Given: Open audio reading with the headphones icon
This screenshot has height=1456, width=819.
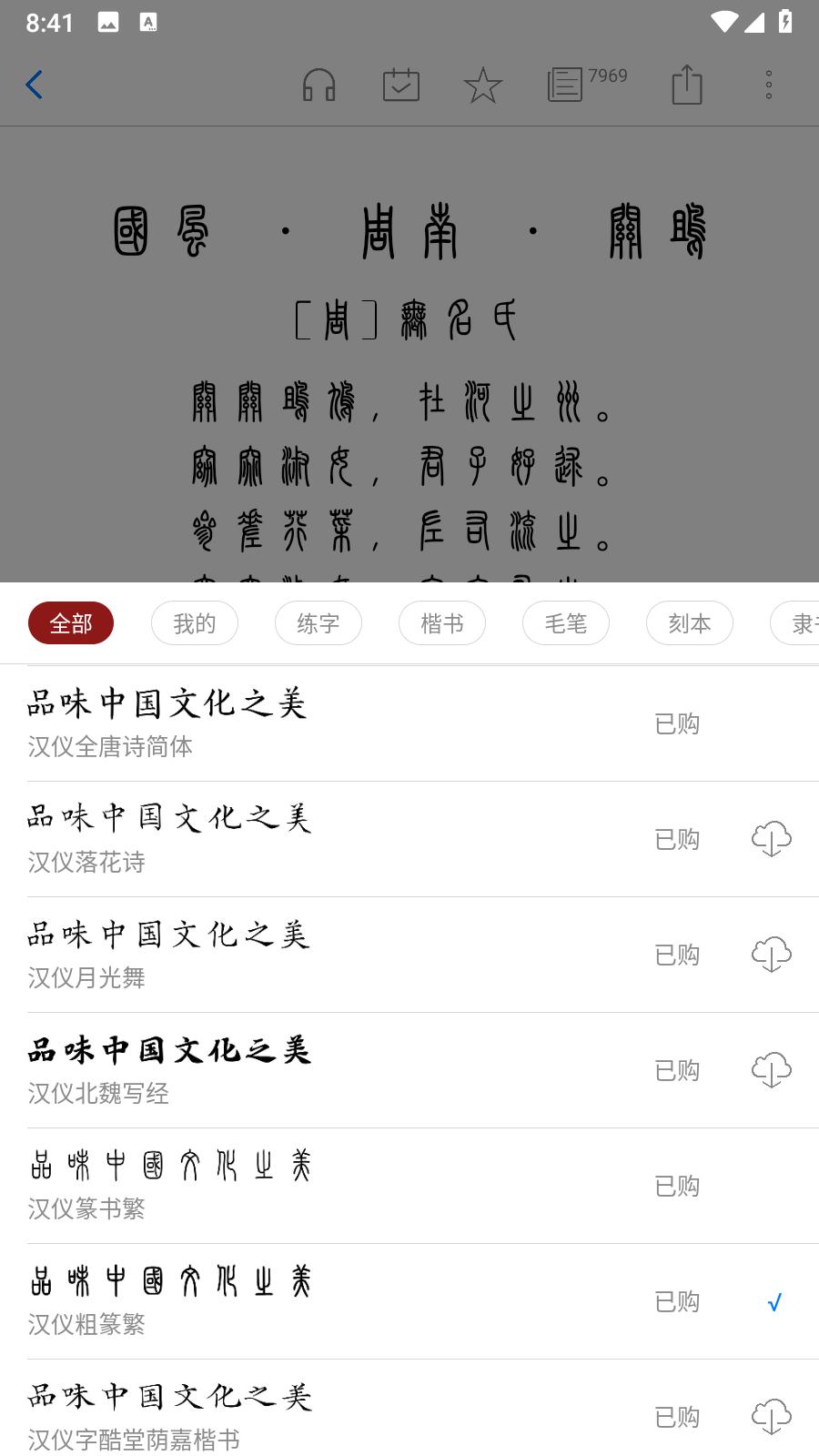Looking at the screenshot, I should pos(320,85).
